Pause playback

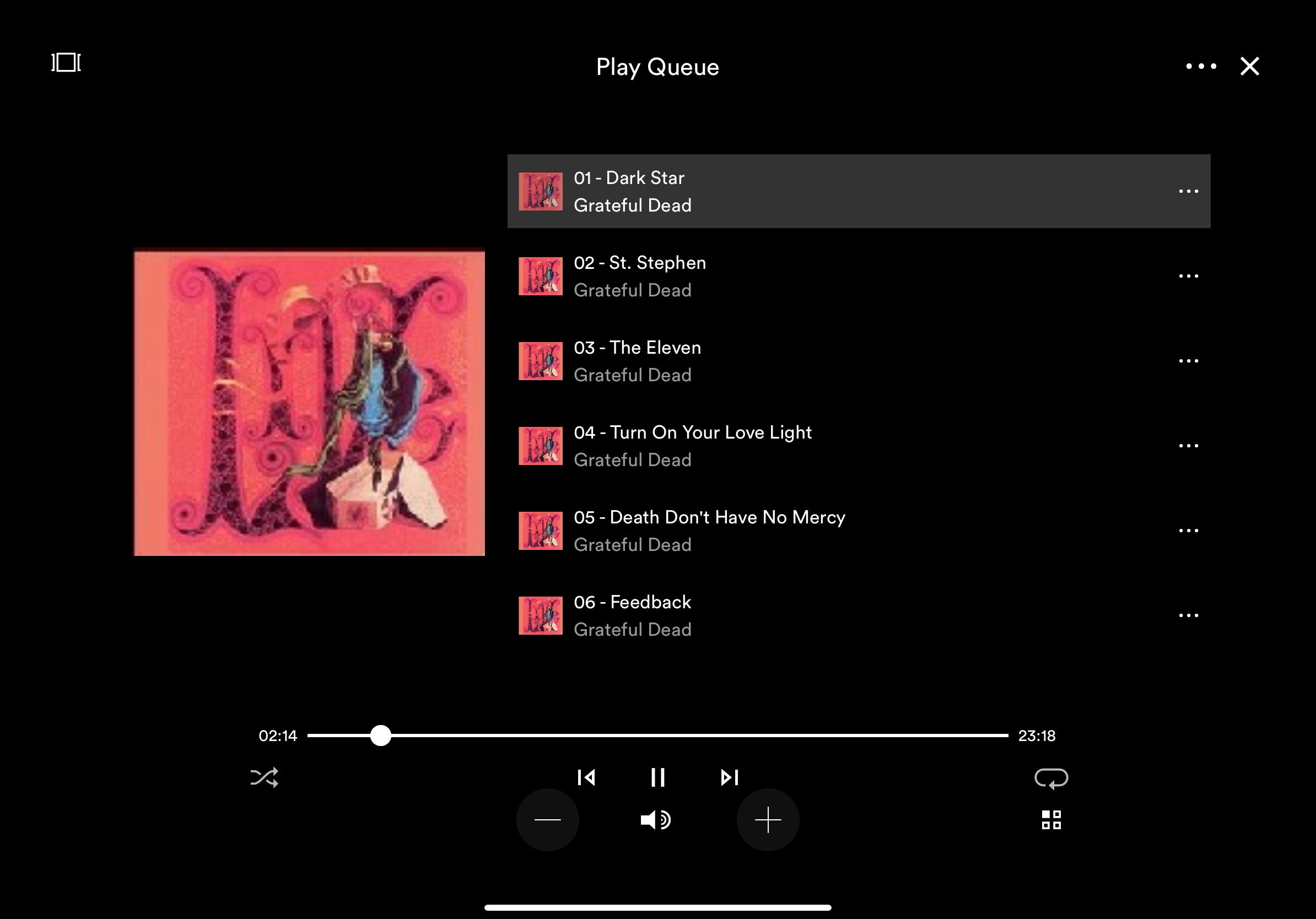pos(657,777)
